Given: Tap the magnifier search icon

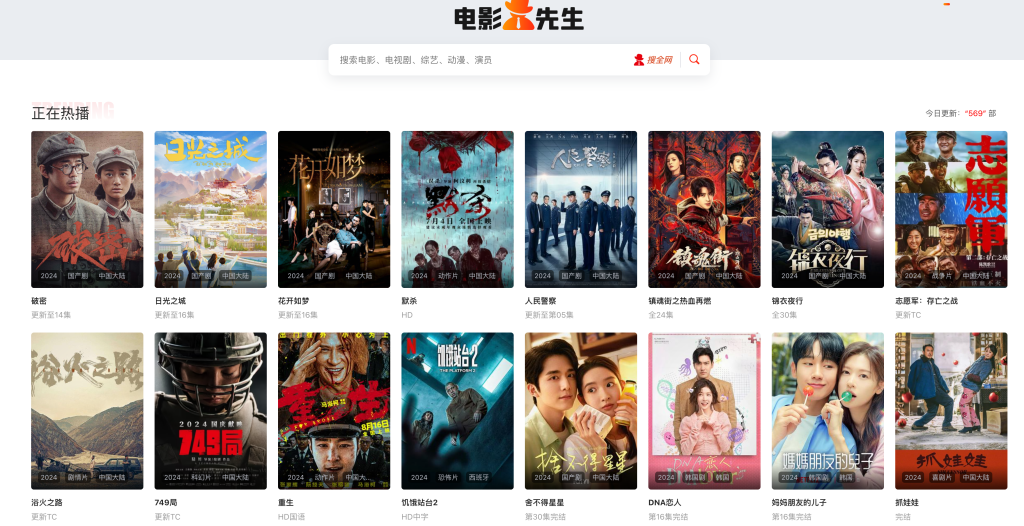Looking at the screenshot, I should [x=694, y=60].
